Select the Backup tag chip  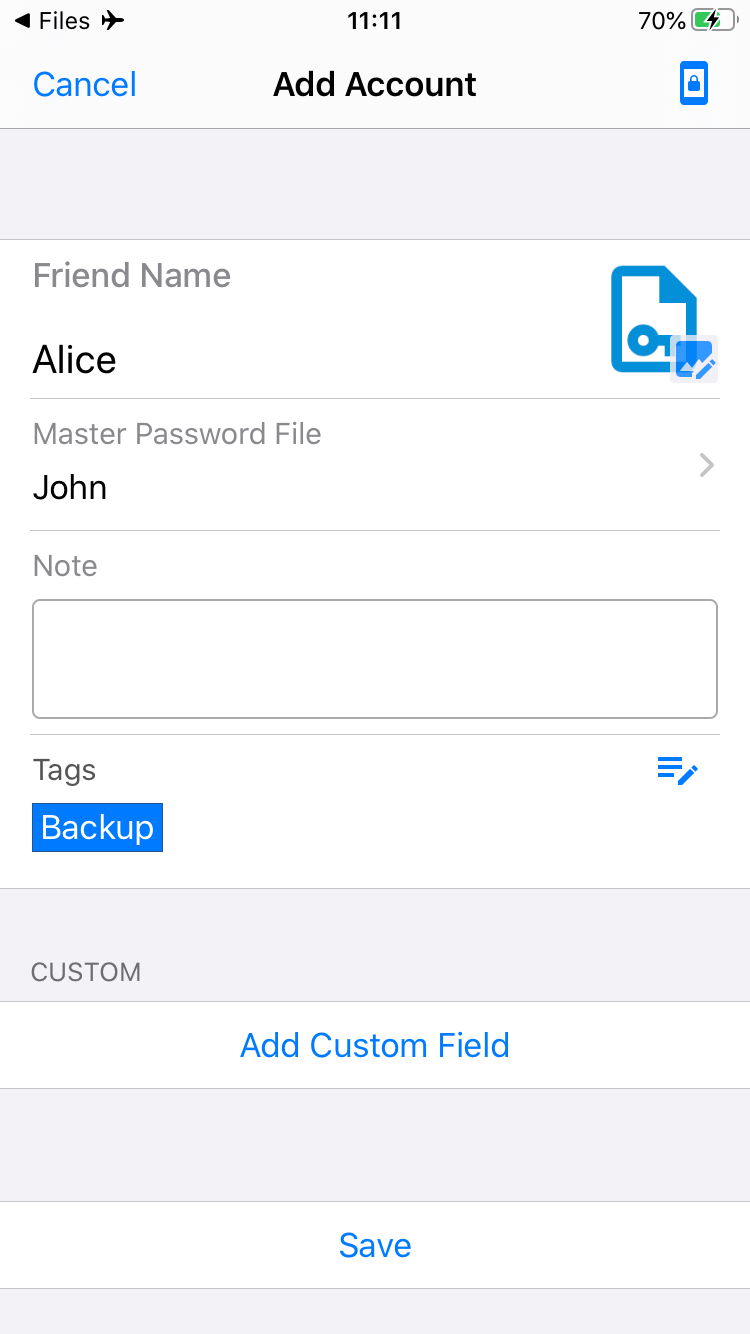[97, 828]
